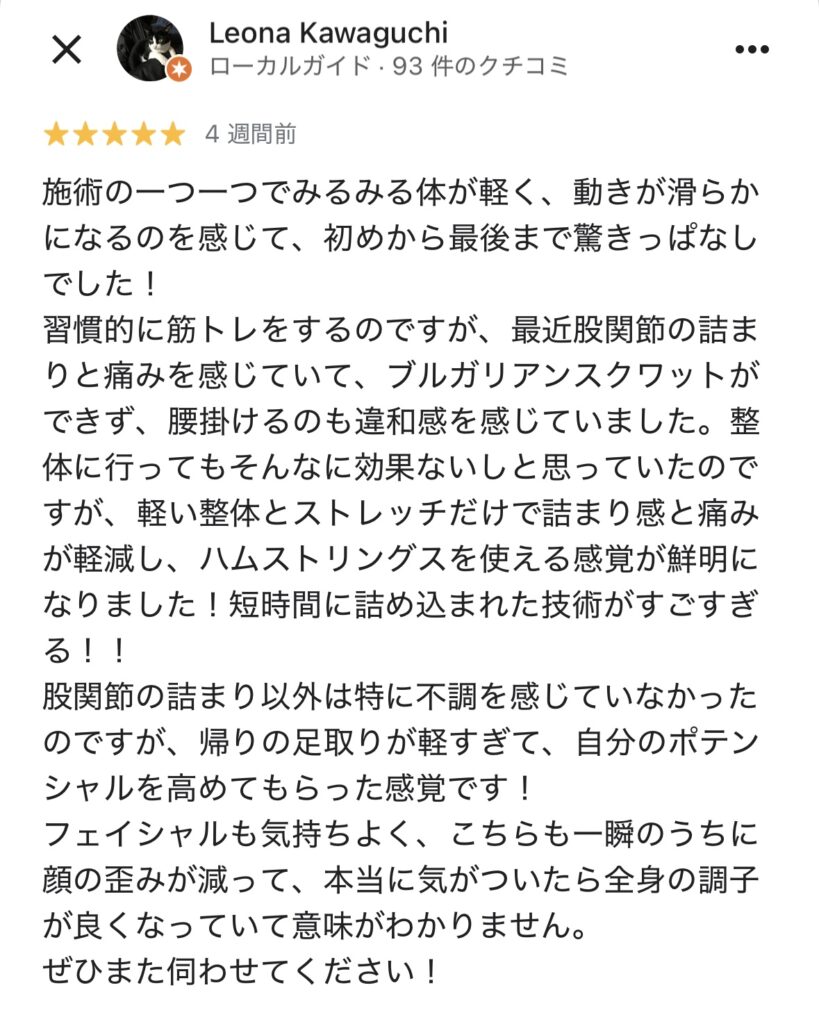Screen dimensions: 819x1024
Task: Close the review view
Action: tap(66, 49)
